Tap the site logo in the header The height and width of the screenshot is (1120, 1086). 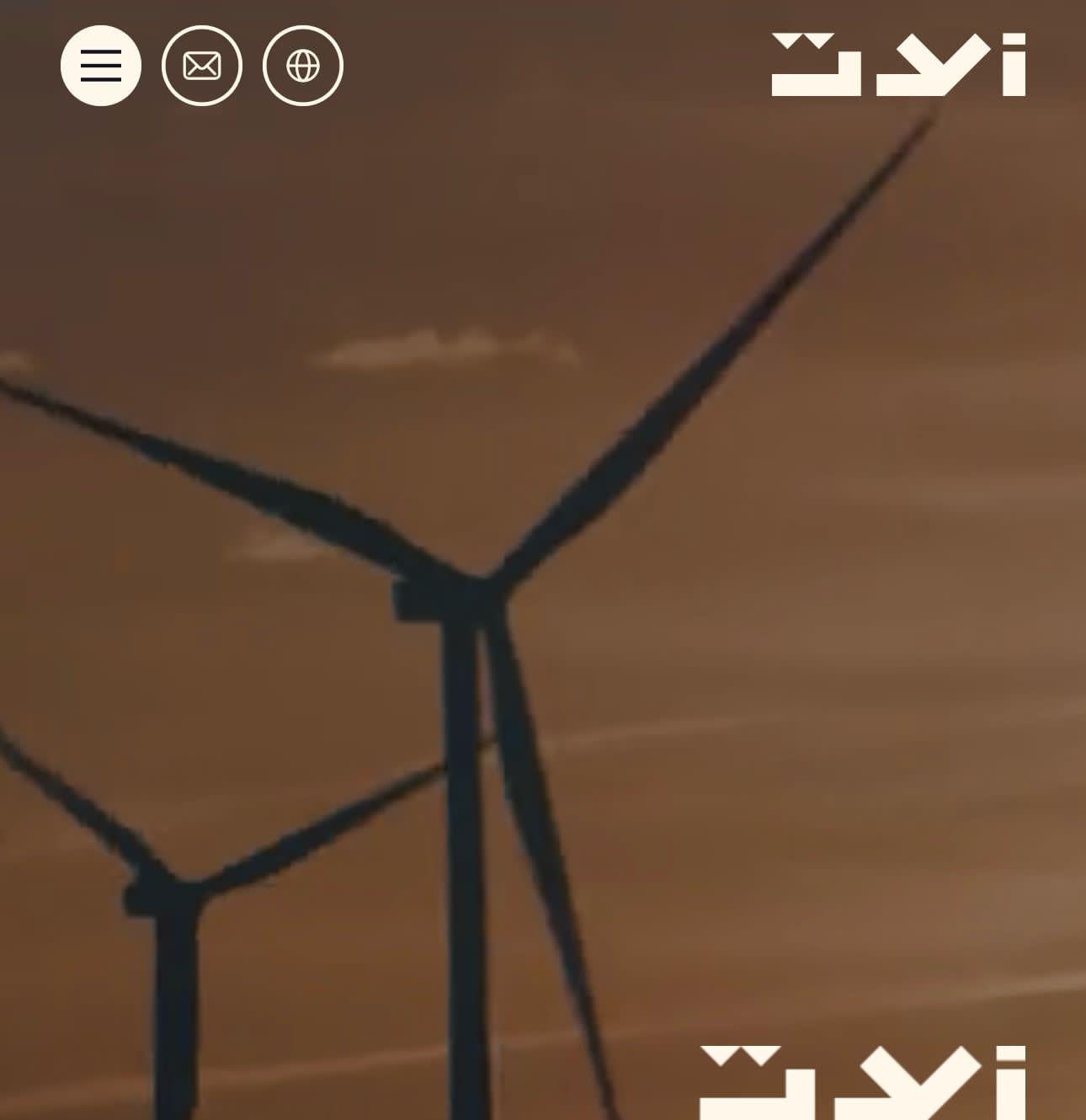pyautogui.click(x=898, y=65)
